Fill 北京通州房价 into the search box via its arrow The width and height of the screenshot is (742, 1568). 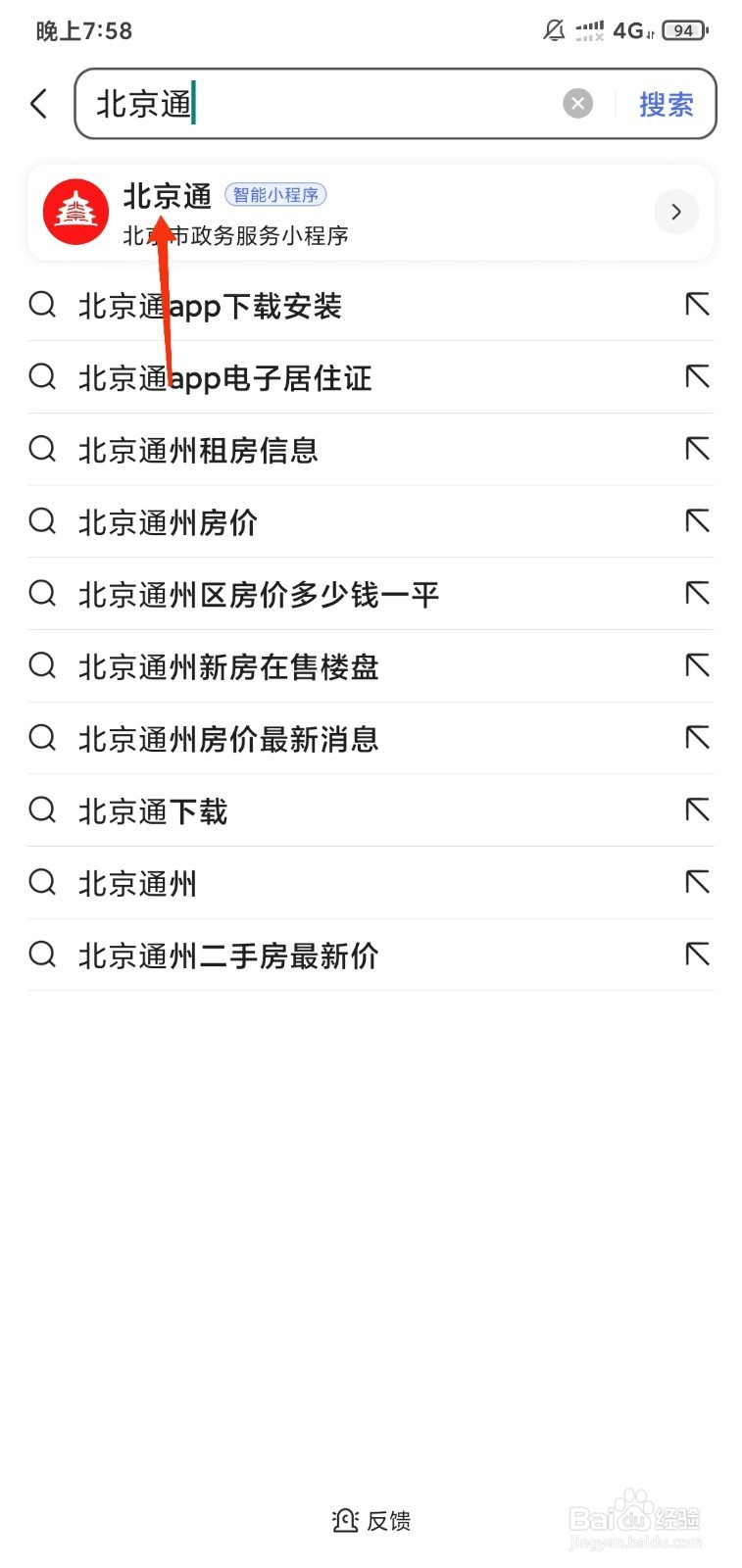[697, 521]
